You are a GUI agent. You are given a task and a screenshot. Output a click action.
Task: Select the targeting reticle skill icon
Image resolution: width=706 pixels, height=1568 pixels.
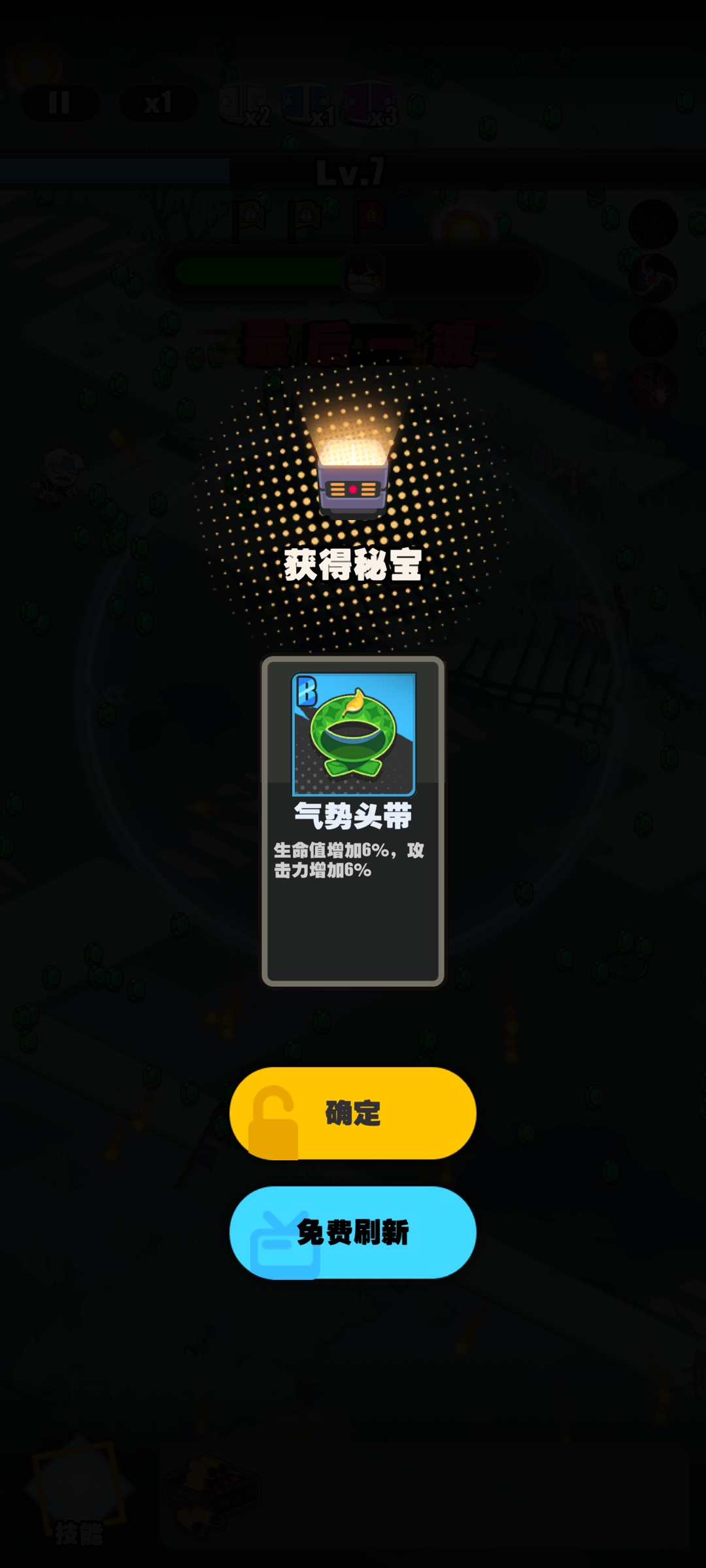tap(652, 278)
